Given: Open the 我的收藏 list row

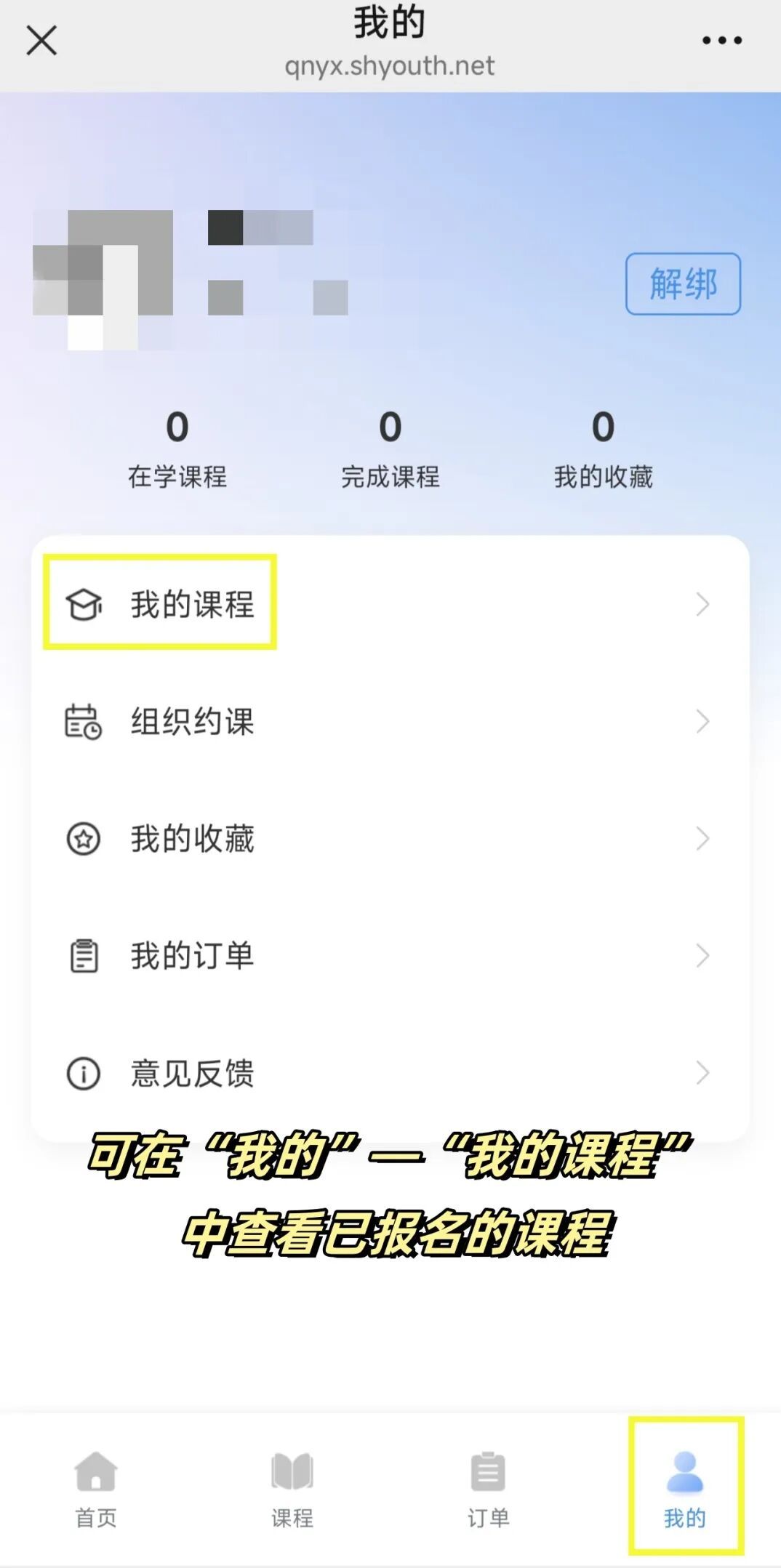Looking at the screenshot, I should click(x=390, y=839).
